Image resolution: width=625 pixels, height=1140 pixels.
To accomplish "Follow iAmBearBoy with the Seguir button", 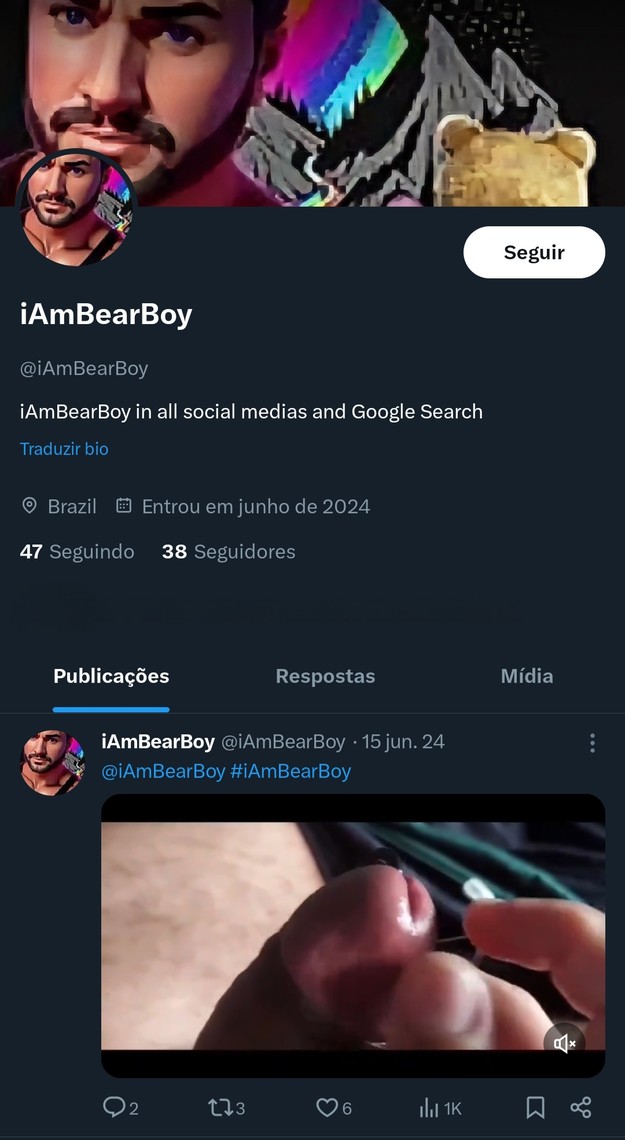I will coord(534,252).
